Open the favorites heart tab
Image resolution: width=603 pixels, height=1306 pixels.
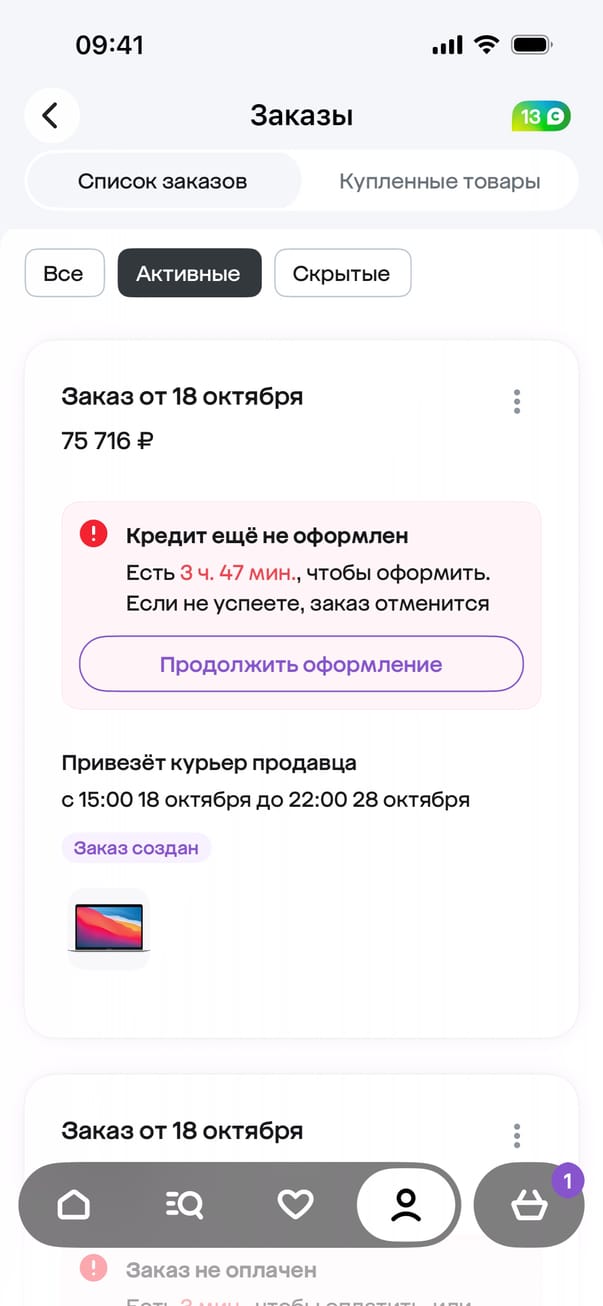click(x=295, y=1205)
